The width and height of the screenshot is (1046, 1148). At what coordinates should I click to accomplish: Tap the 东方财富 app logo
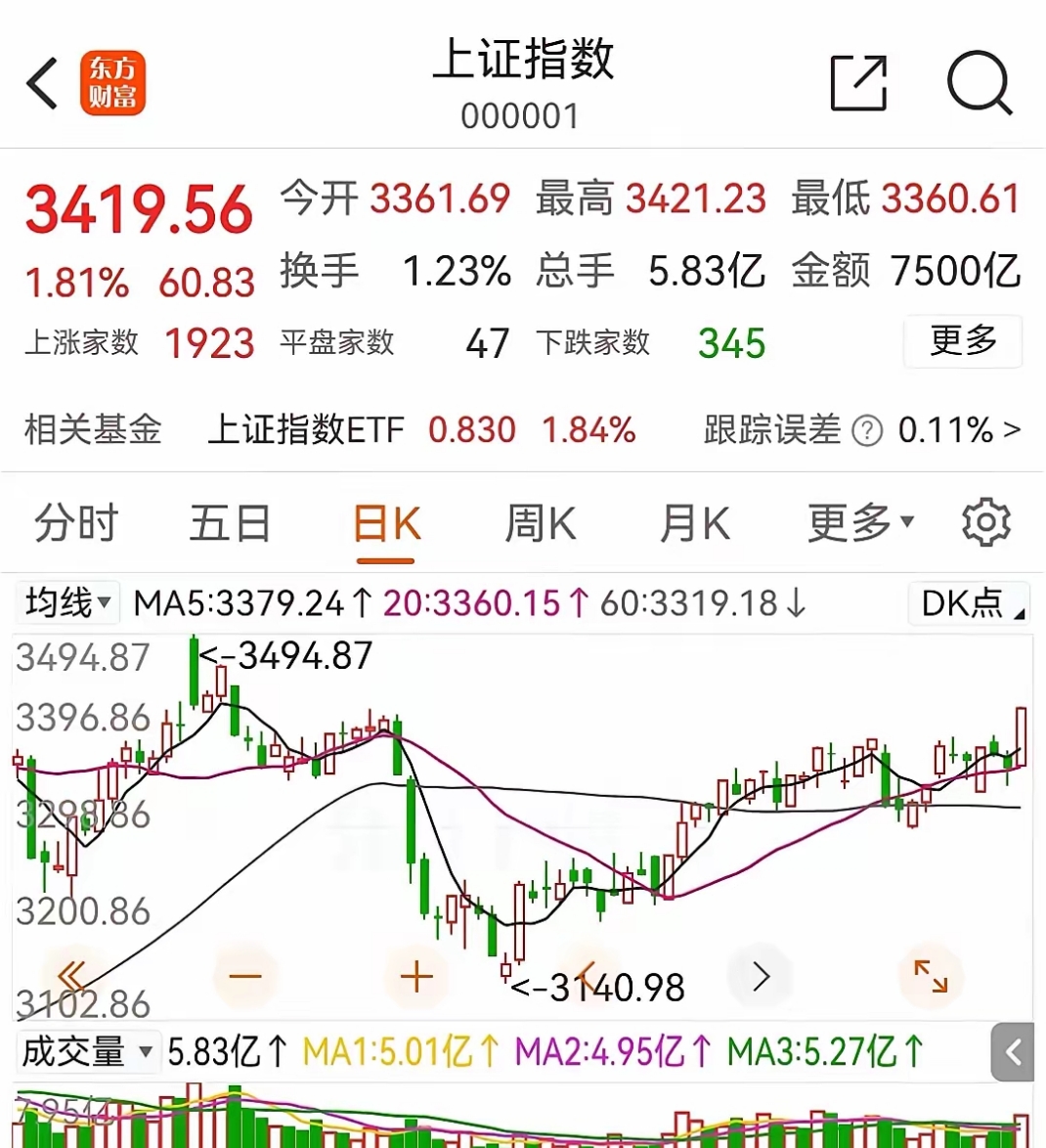pos(113,83)
